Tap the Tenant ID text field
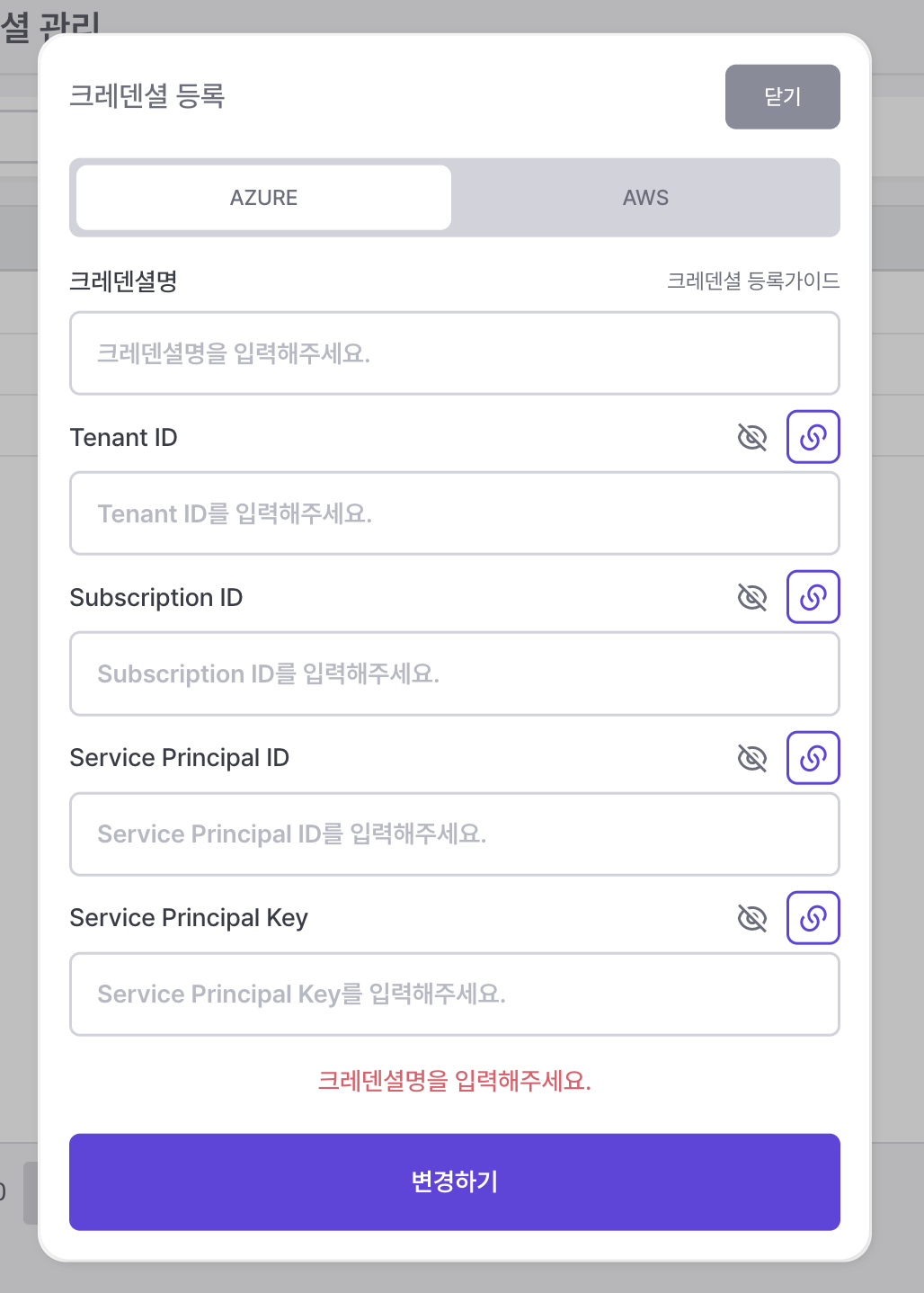The width and height of the screenshot is (924, 1293). click(x=454, y=513)
